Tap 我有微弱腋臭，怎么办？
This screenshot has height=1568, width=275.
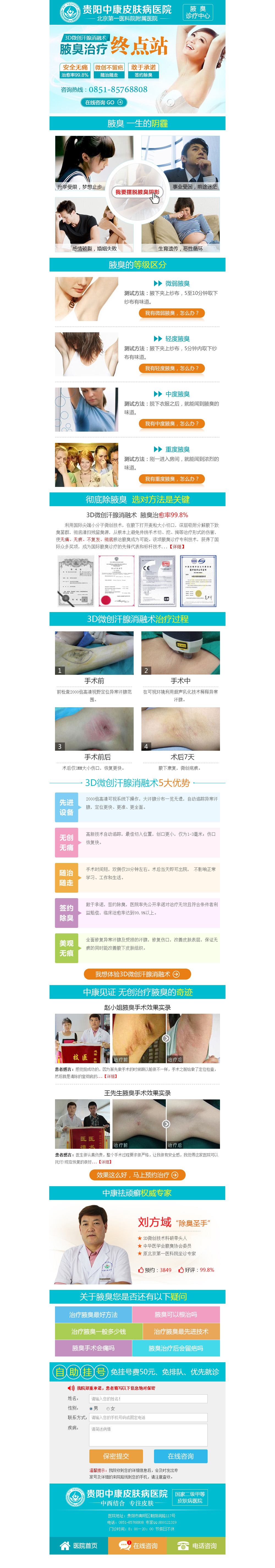(171, 313)
